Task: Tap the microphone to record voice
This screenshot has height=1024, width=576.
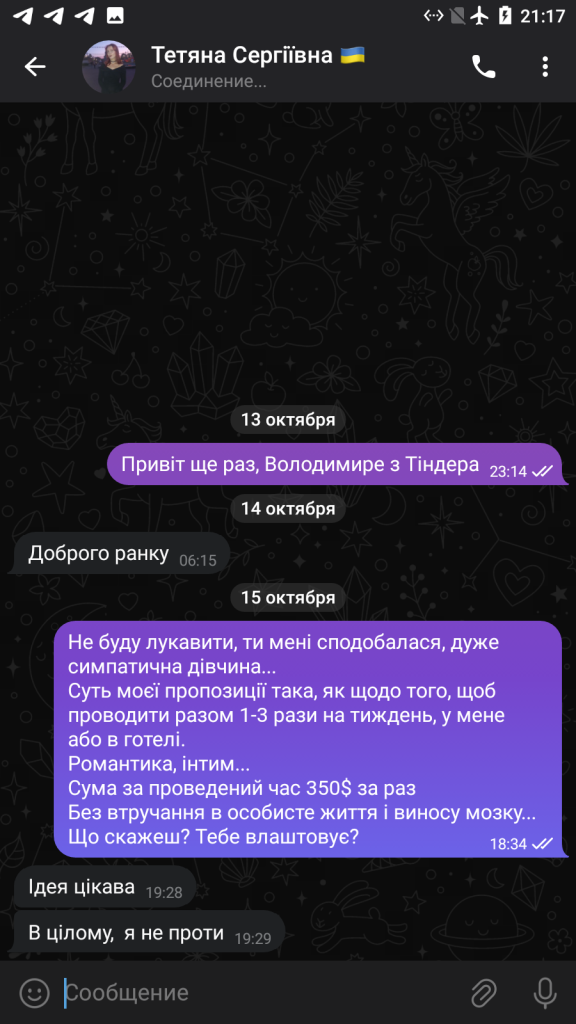Action: pos(545,993)
